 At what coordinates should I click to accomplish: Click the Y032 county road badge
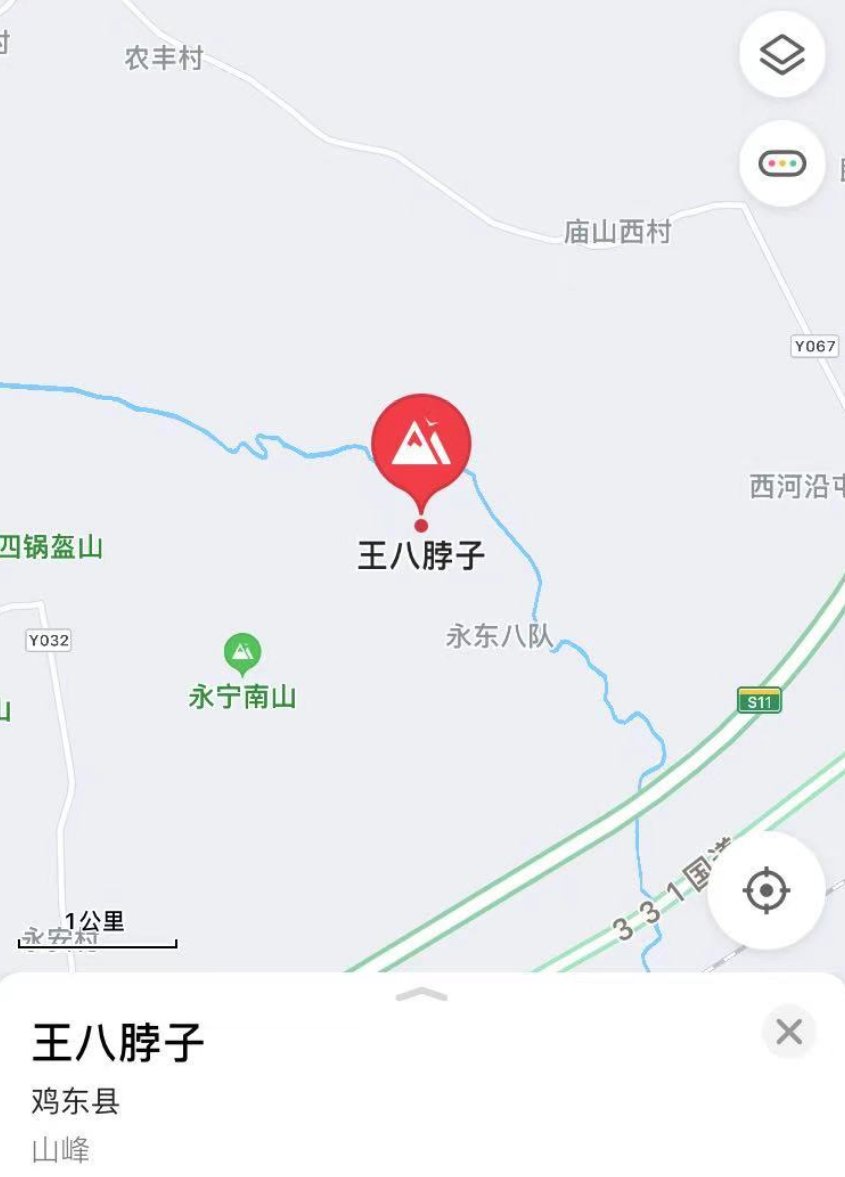click(46, 639)
